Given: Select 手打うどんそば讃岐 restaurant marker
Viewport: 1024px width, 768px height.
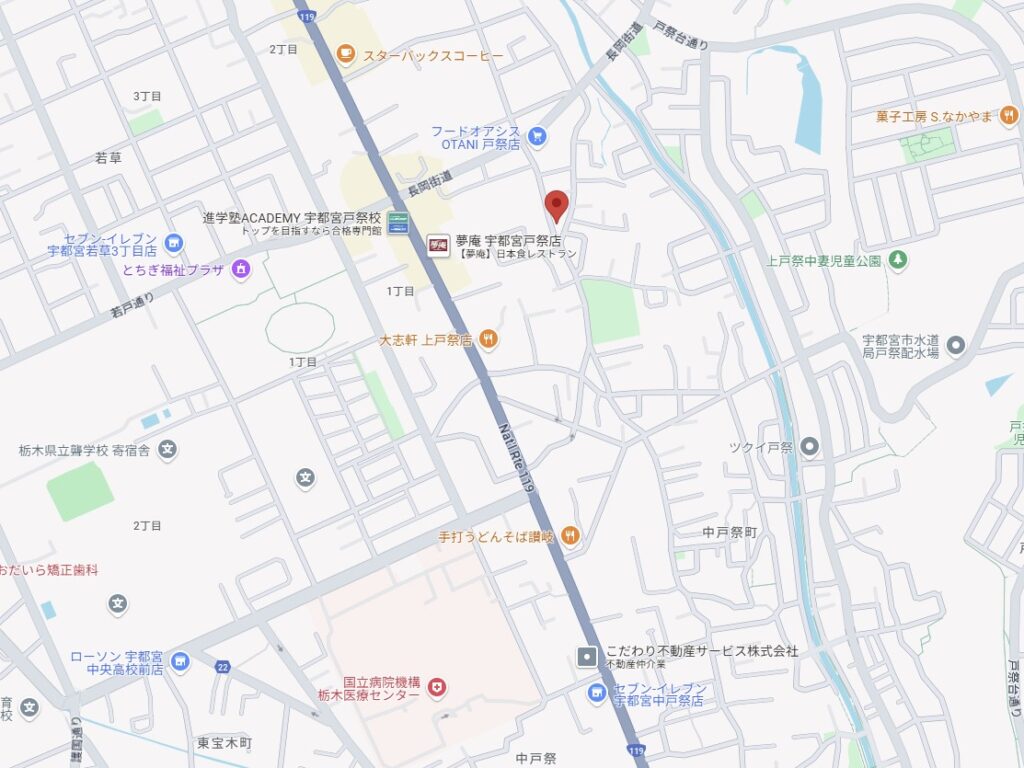Looking at the screenshot, I should pyautogui.click(x=569, y=536).
